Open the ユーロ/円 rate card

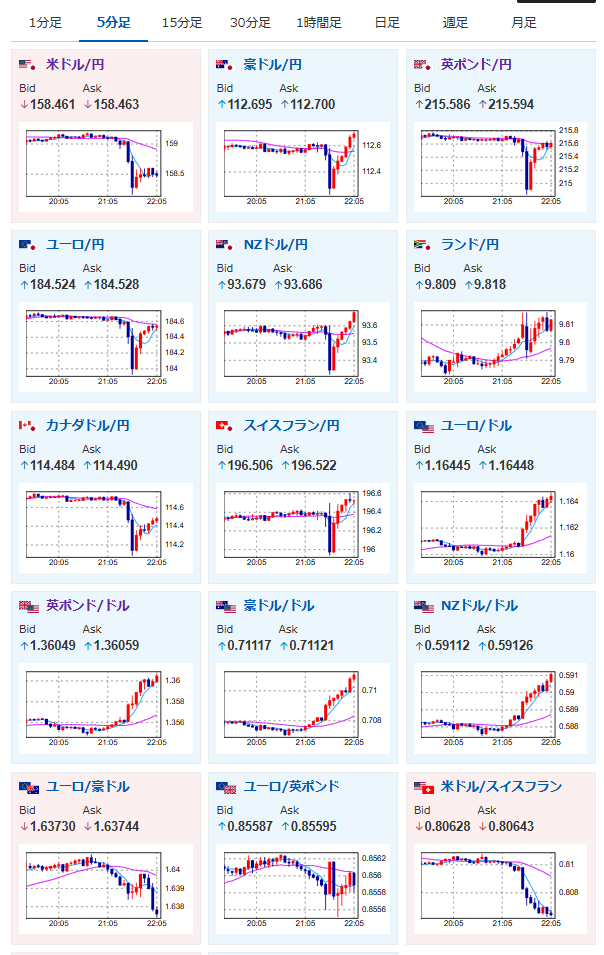106,316
